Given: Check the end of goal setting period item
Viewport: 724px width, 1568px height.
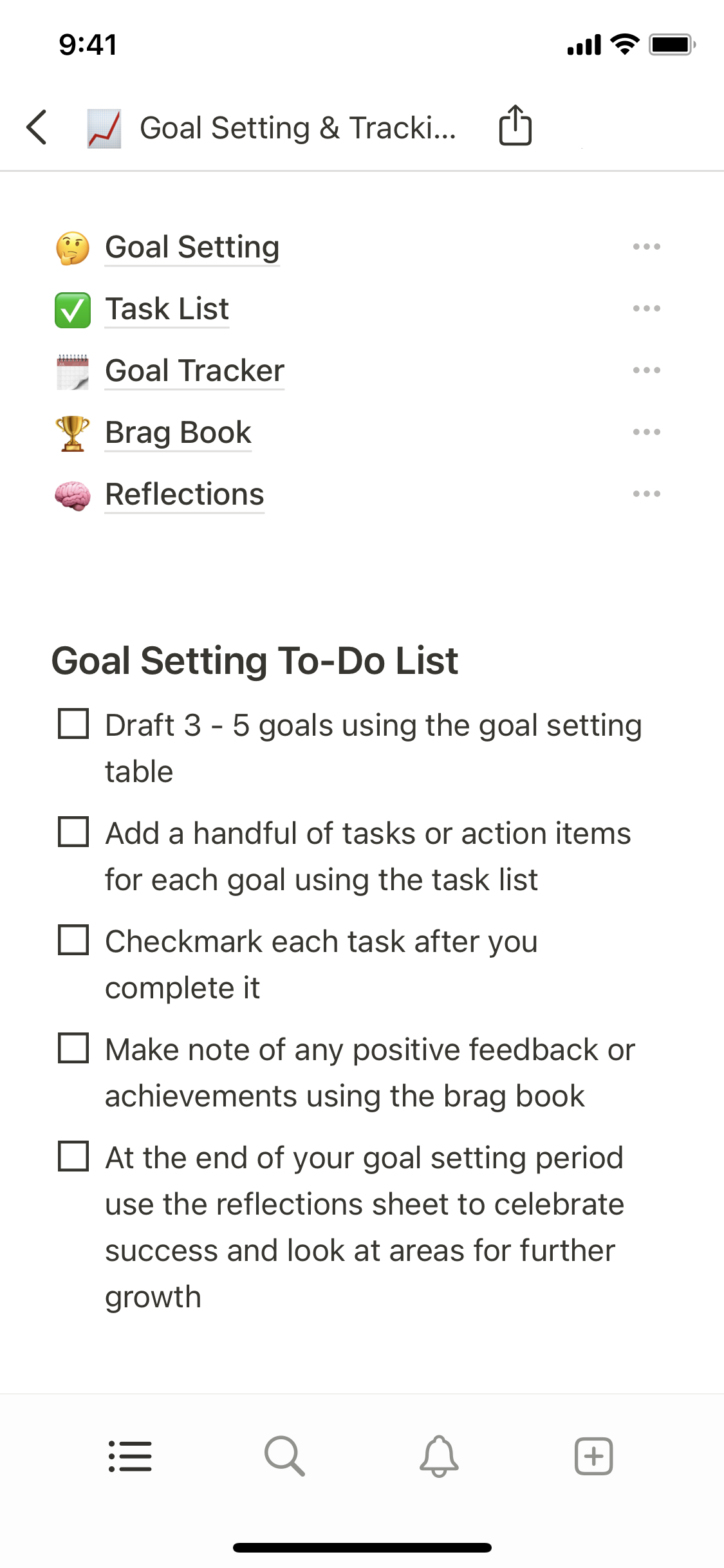Looking at the screenshot, I should (73, 1157).
